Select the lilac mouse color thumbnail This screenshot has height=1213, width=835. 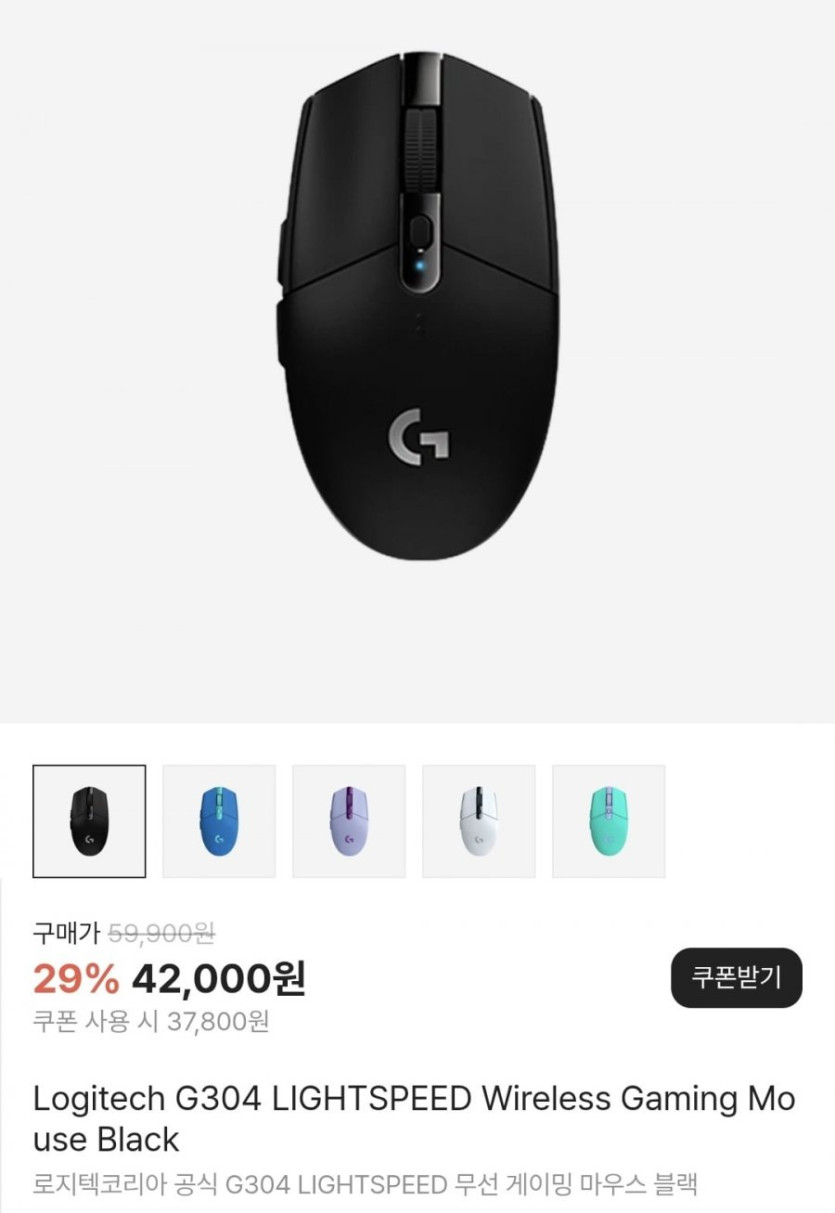pyautogui.click(x=348, y=819)
